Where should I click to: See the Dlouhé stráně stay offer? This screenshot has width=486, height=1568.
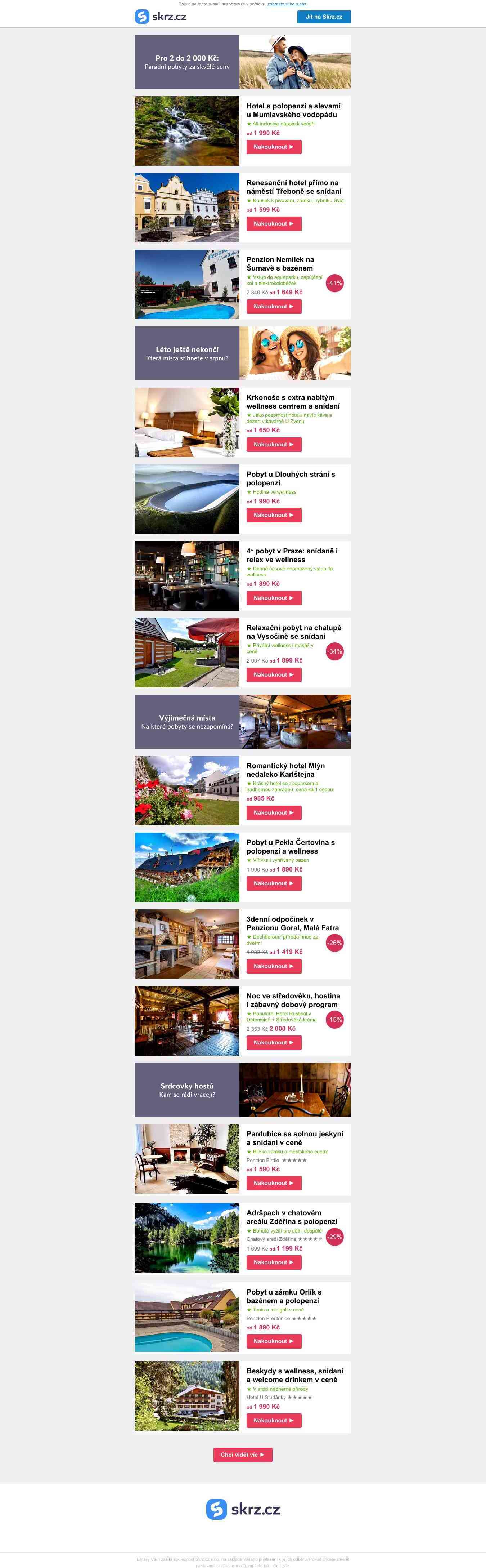[x=290, y=478]
